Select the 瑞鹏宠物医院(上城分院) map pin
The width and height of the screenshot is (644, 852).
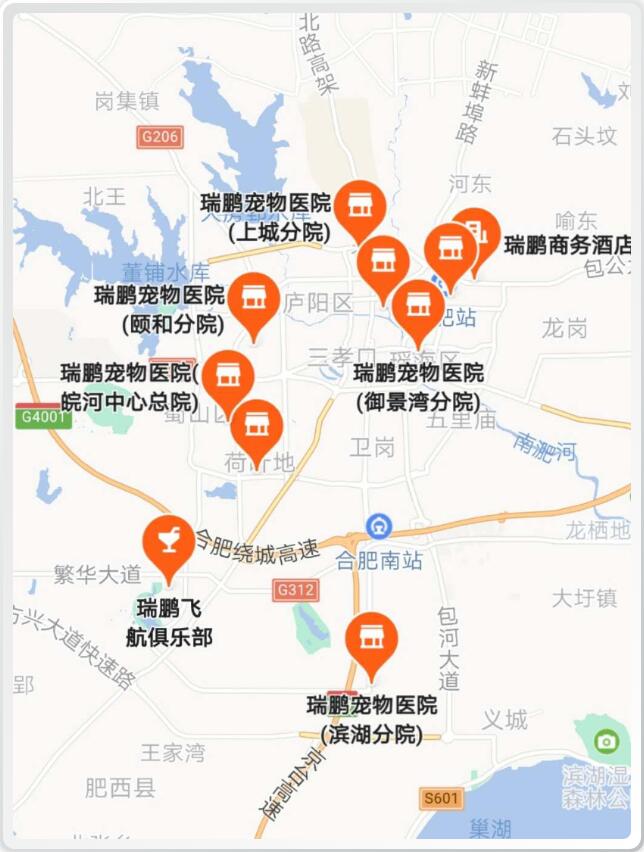[x=359, y=207]
